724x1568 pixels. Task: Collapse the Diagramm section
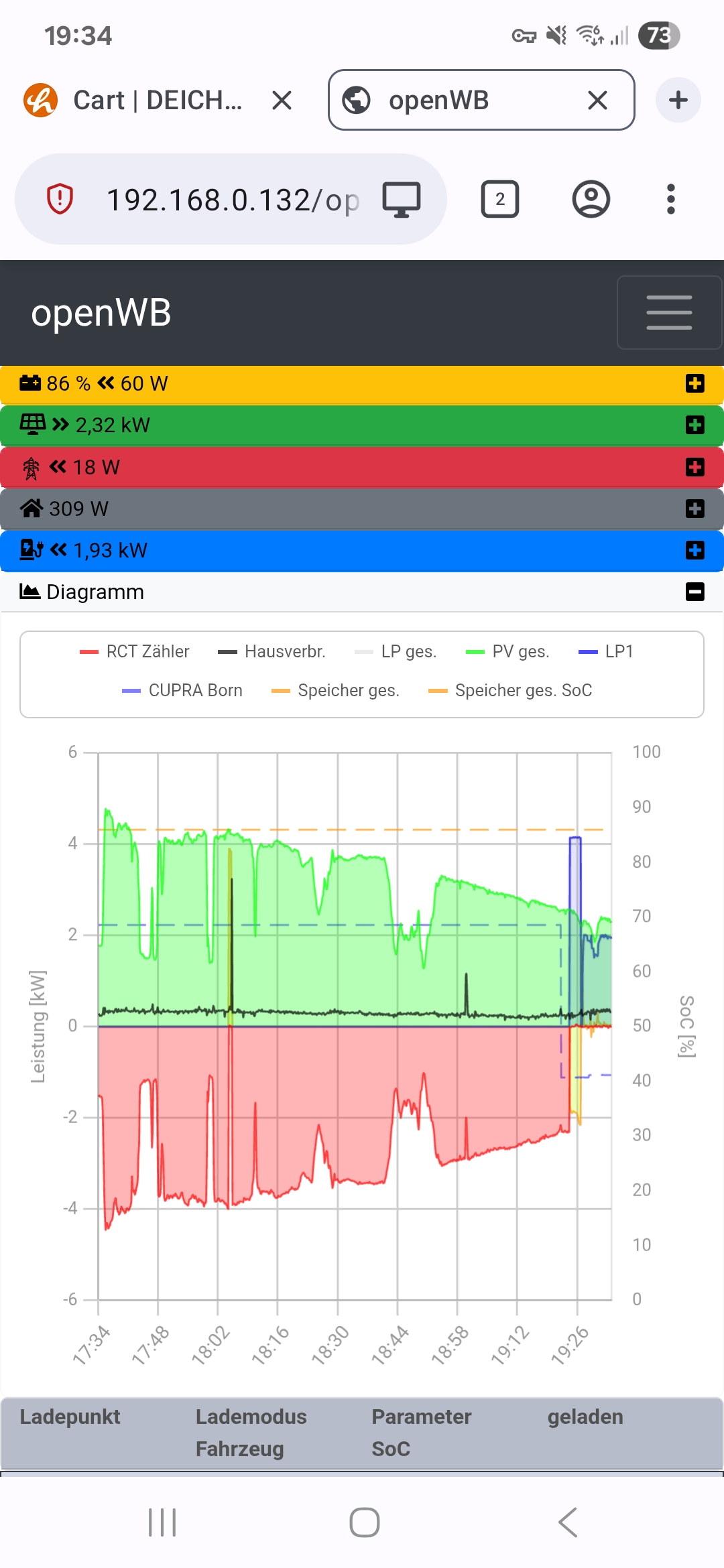pos(695,592)
